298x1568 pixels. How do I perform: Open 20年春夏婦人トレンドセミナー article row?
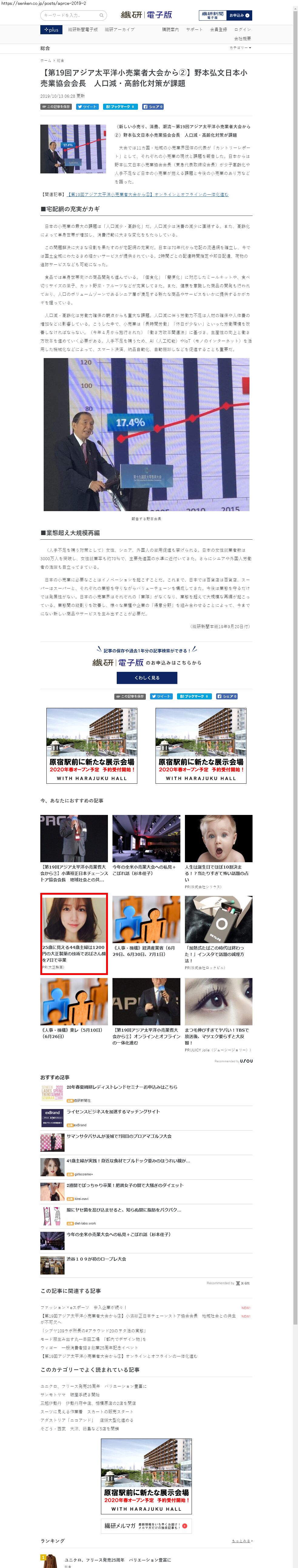click(x=122, y=1087)
